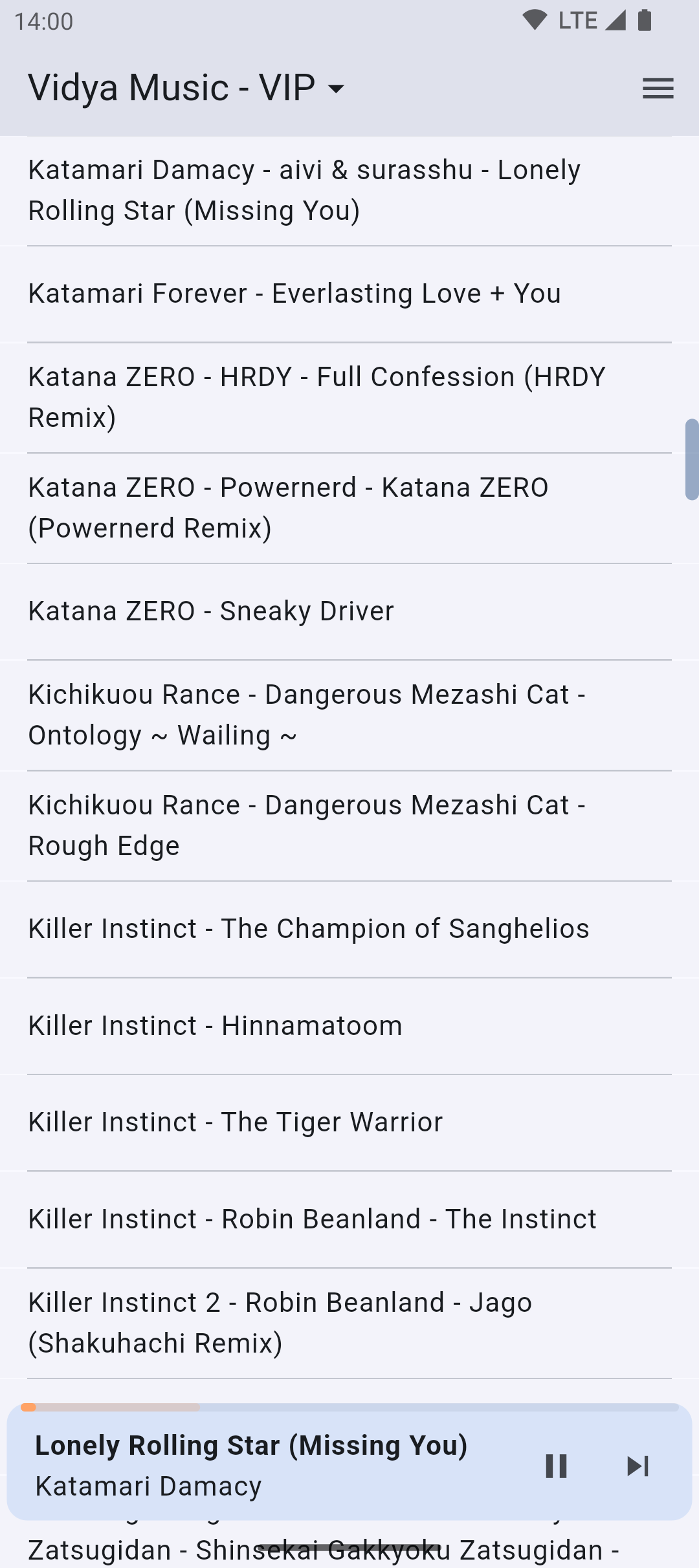The width and height of the screenshot is (699, 1568).
Task: Play Katana ZERO - Sneaky Driver
Action: tap(211, 611)
